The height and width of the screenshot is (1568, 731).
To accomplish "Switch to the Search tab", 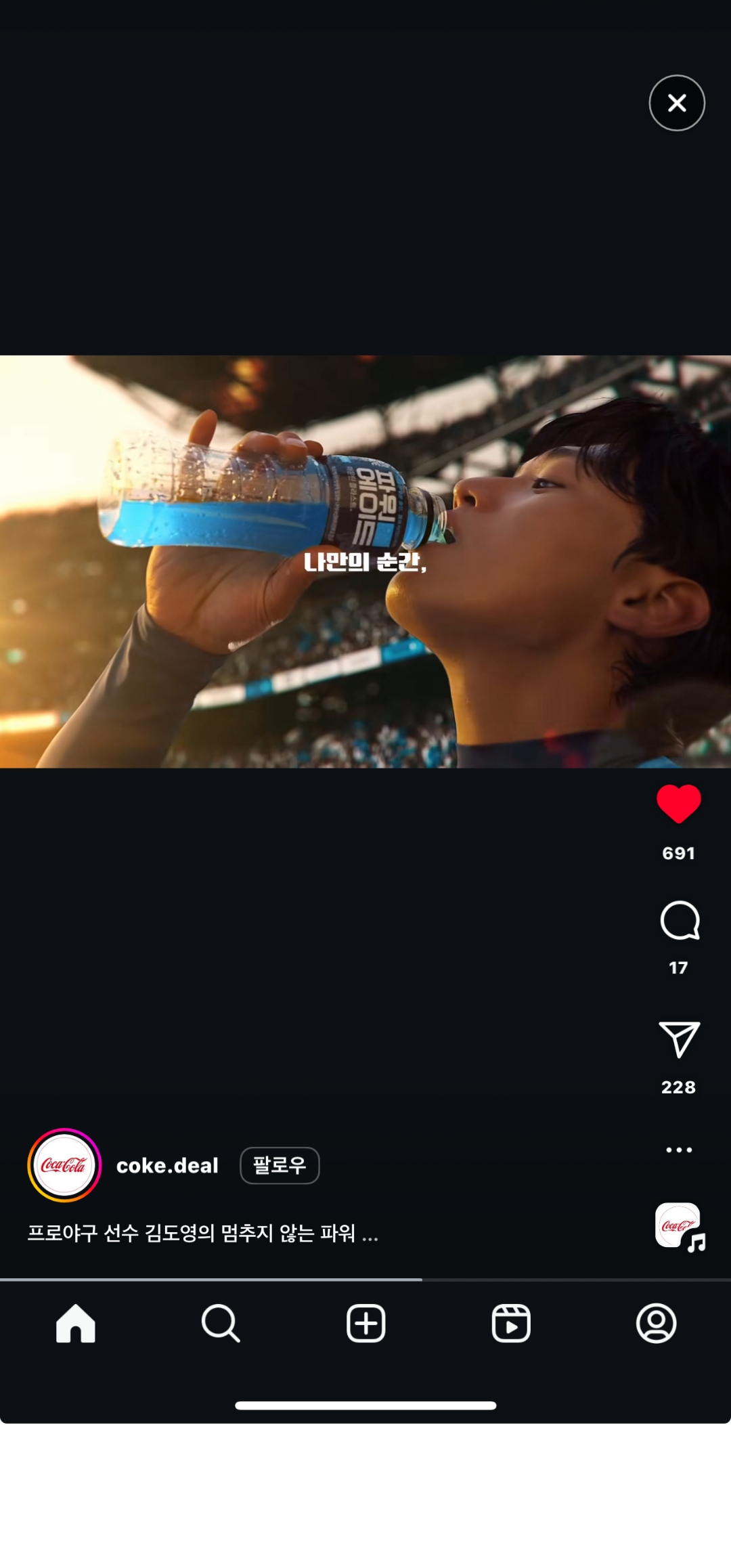I will pos(221,1323).
